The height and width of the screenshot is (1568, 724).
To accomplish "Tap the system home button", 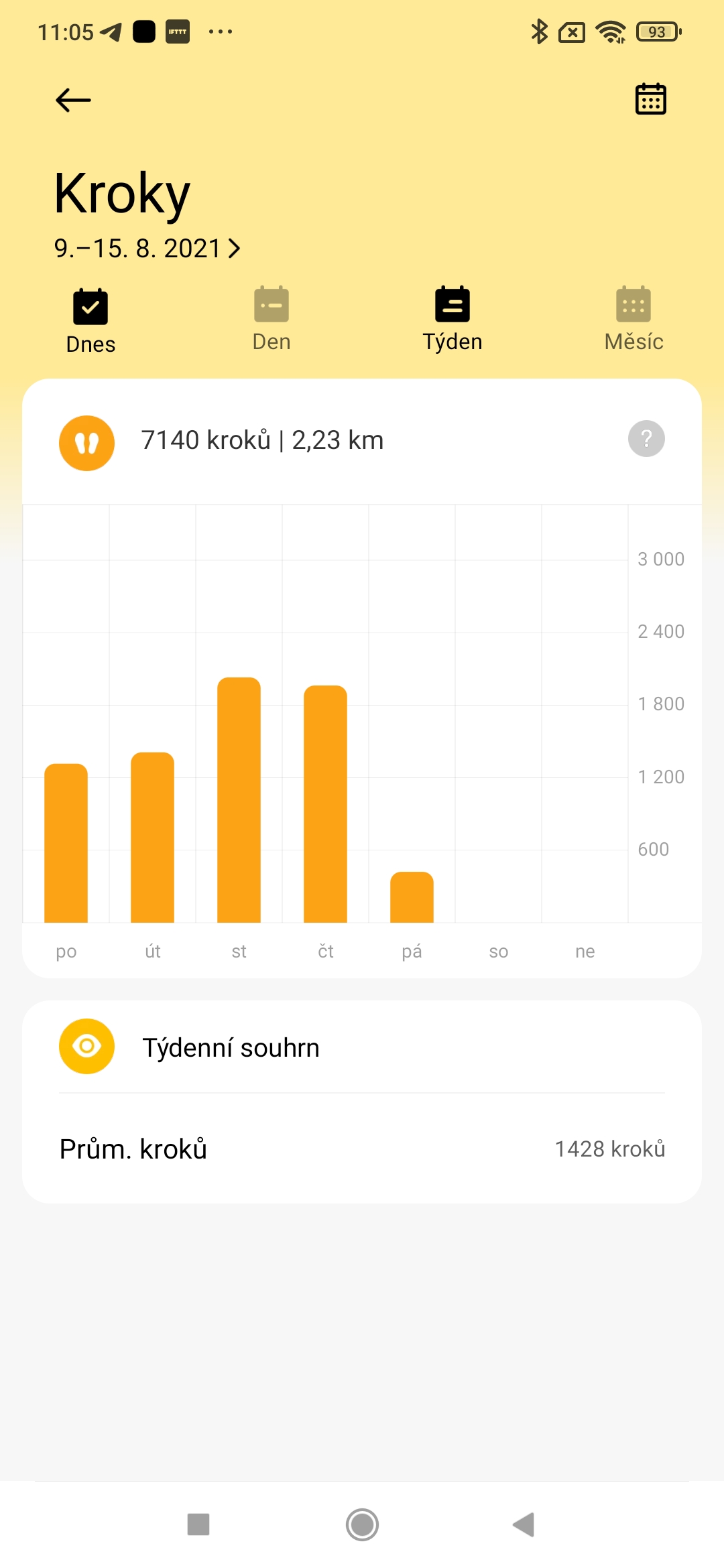I will pyautogui.click(x=362, y=1524).
